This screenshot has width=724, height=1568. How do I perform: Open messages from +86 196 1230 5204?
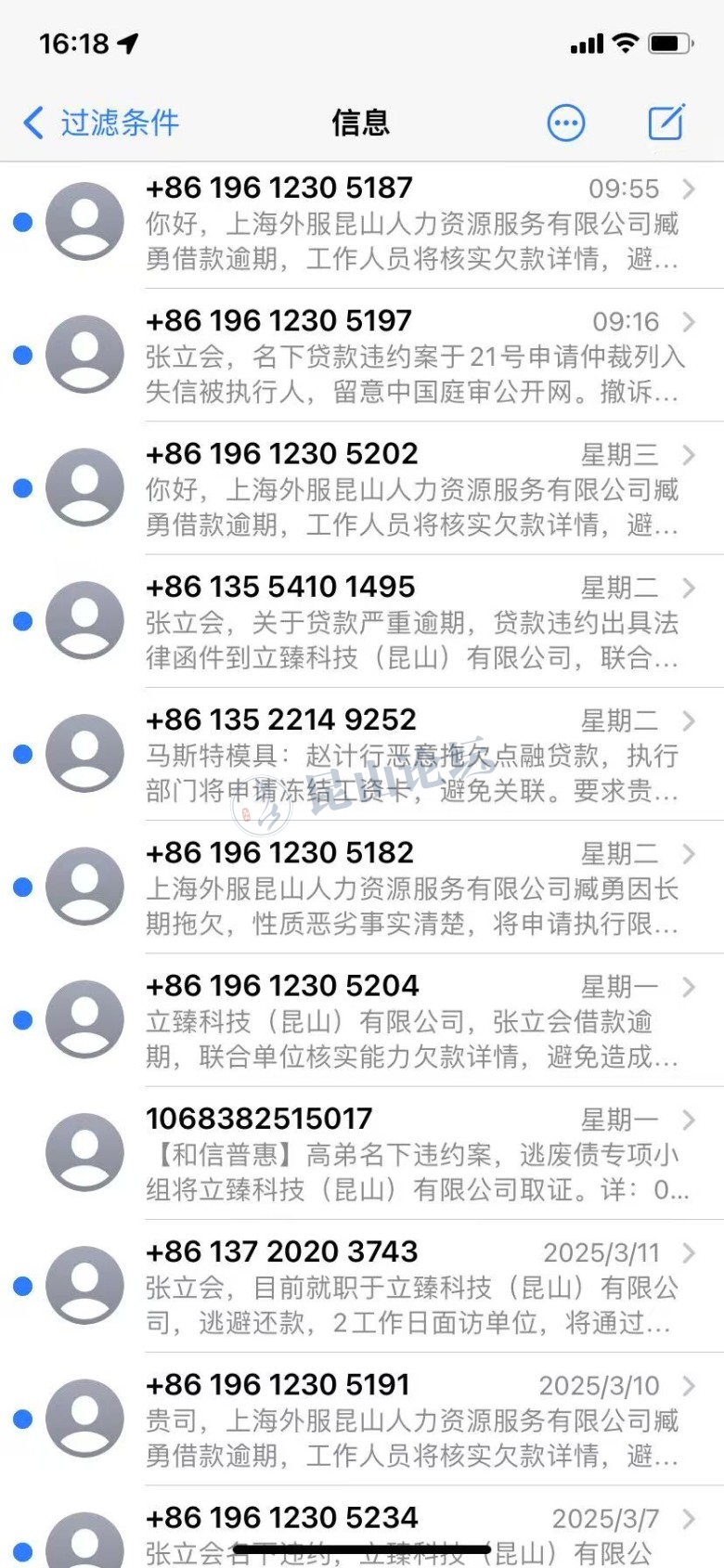411,1020
